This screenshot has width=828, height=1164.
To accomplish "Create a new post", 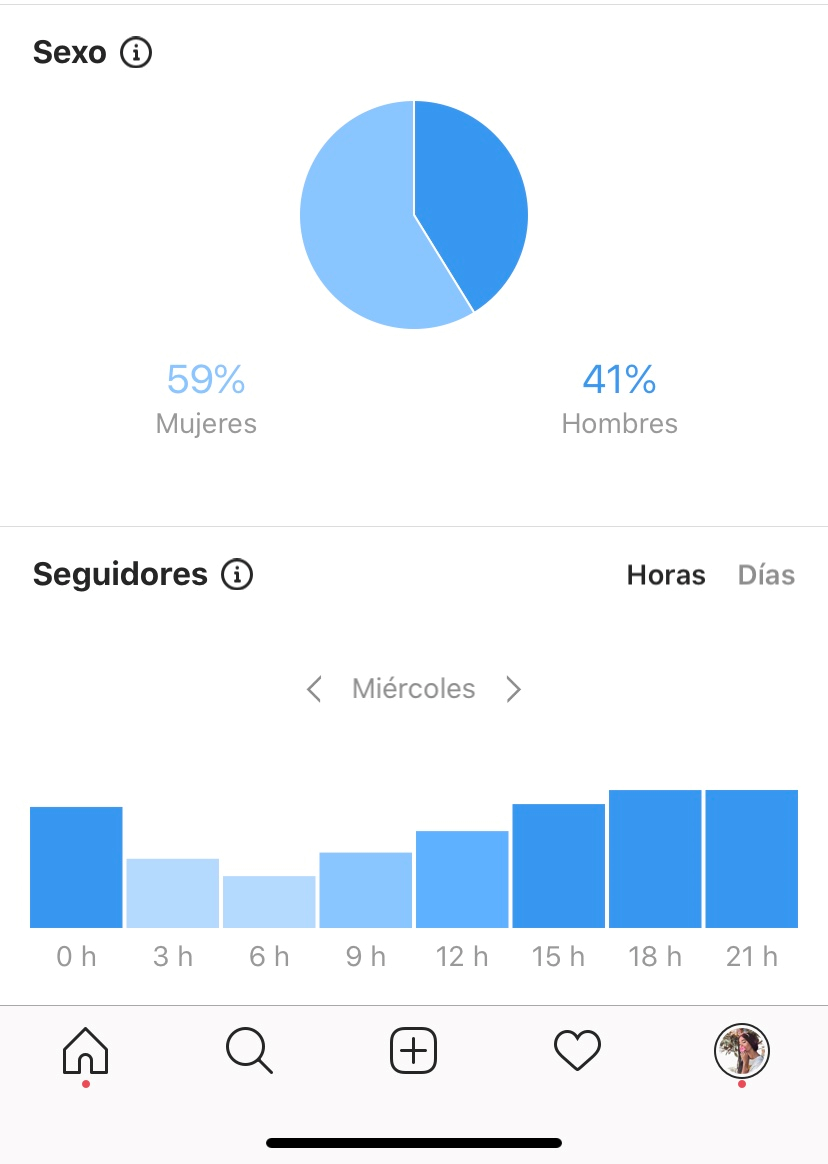I will [413, 1051].
